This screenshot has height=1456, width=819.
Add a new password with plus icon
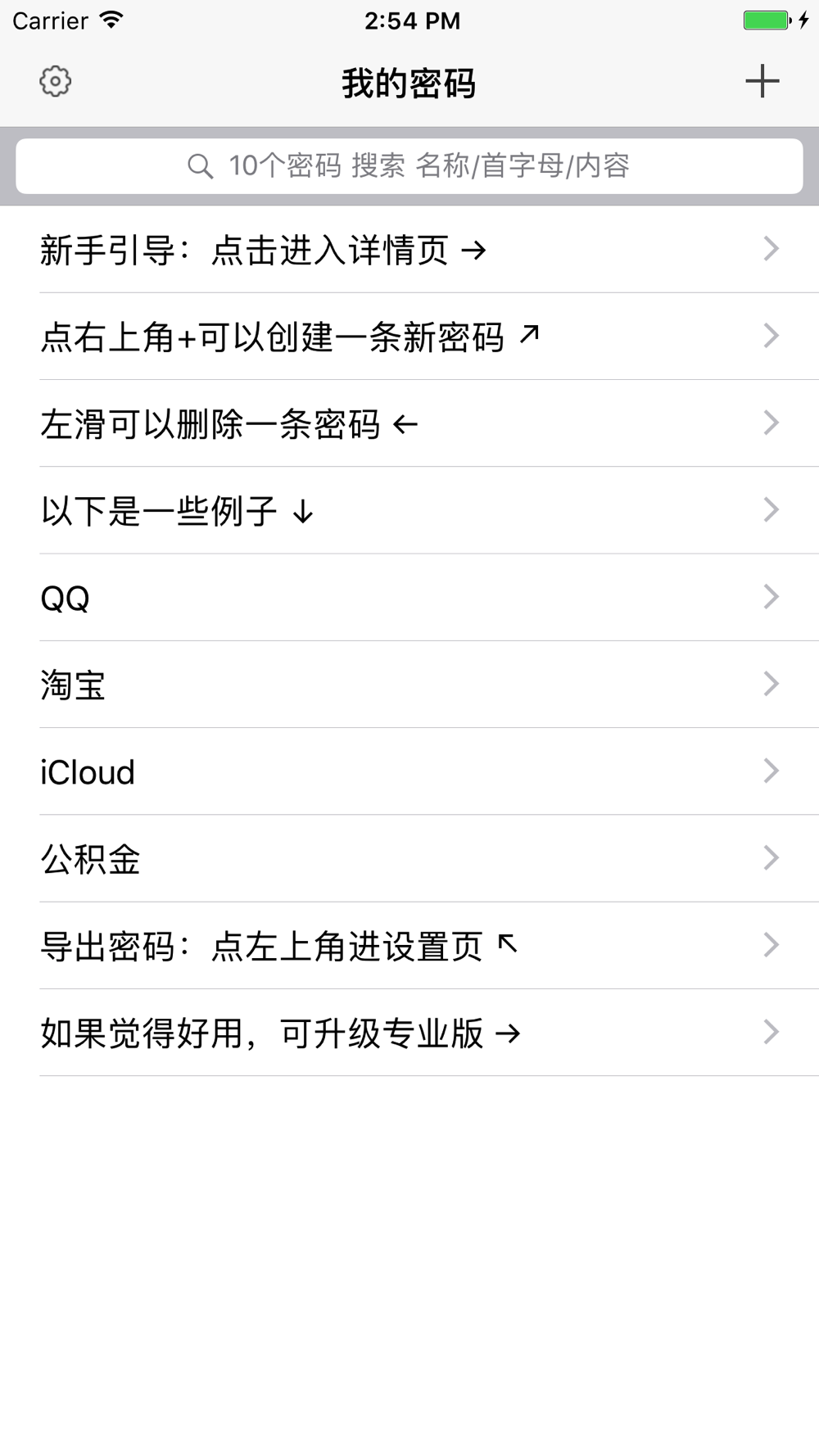[x=762, y=81]
